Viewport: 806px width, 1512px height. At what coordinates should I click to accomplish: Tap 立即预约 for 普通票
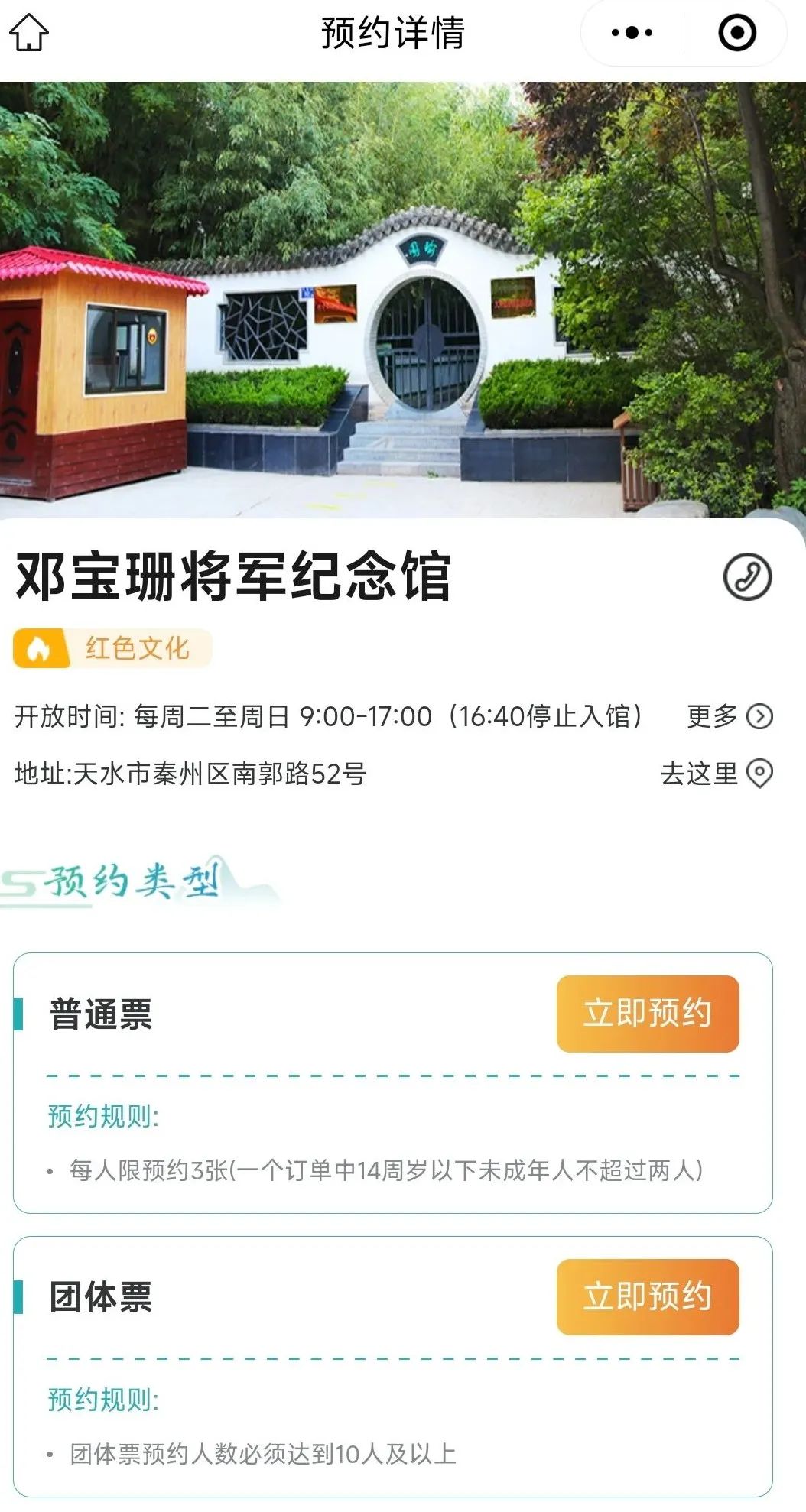[x=647, y=1014]
